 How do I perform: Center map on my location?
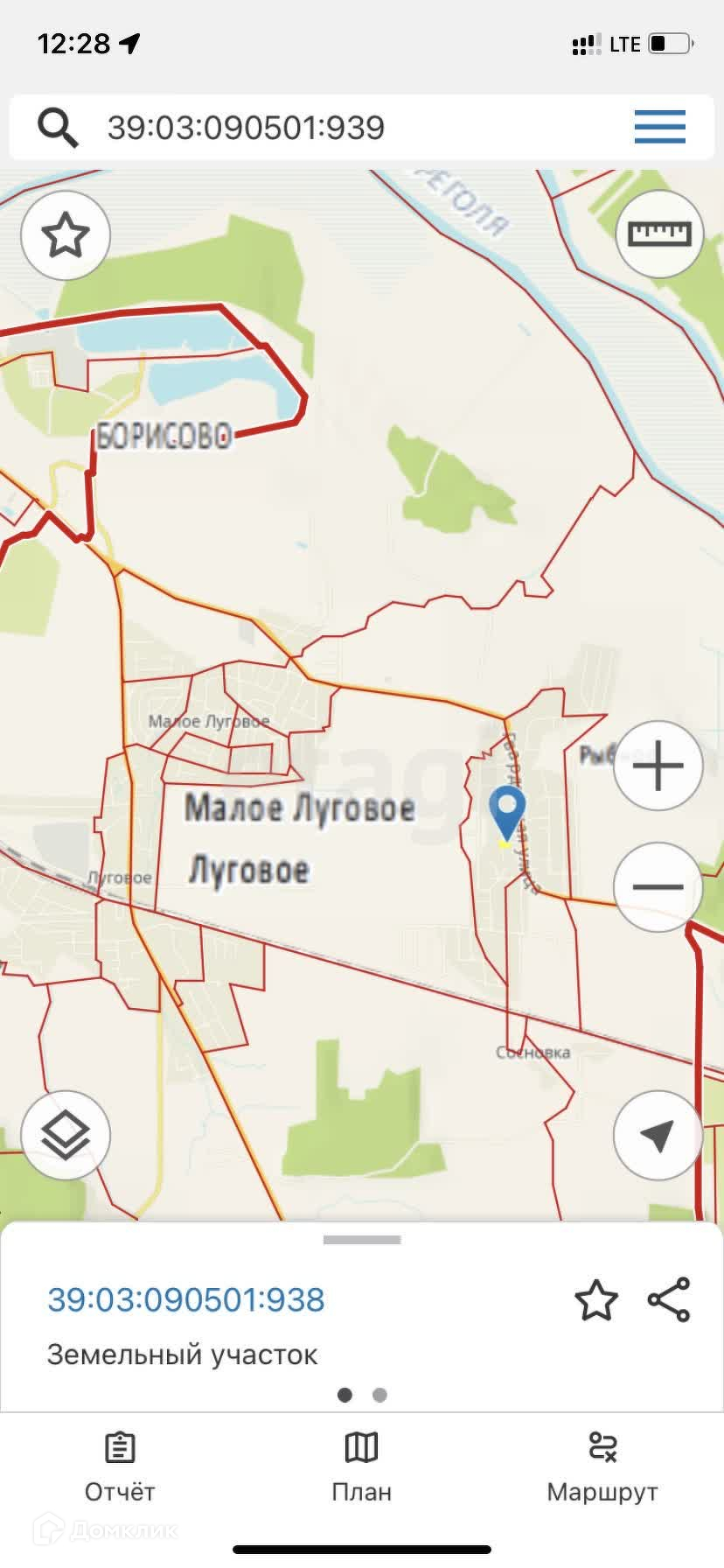pos(658,1135)
